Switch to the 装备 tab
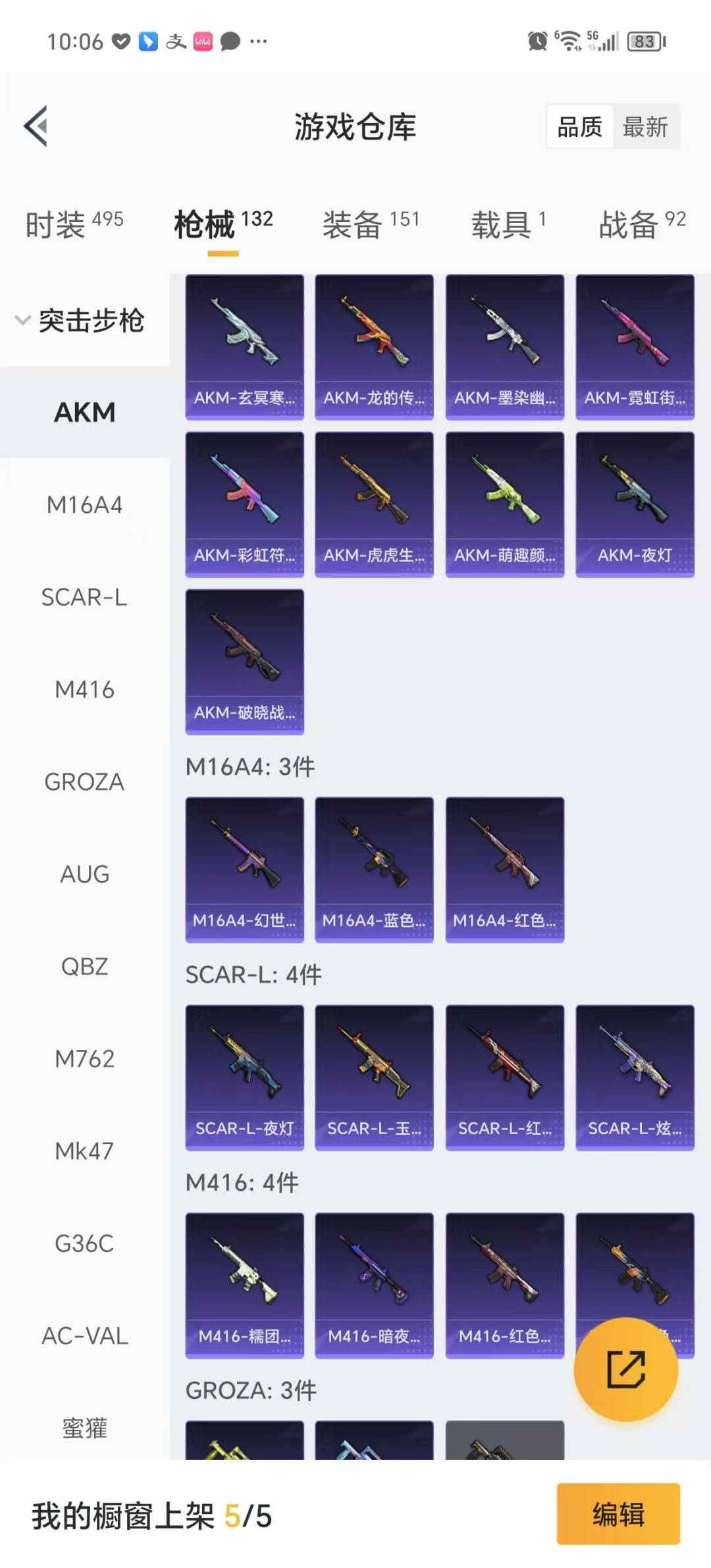Image resolution: width=711 pixels, height=1568 pixels. pyautogui.click(x=371, y=224)
